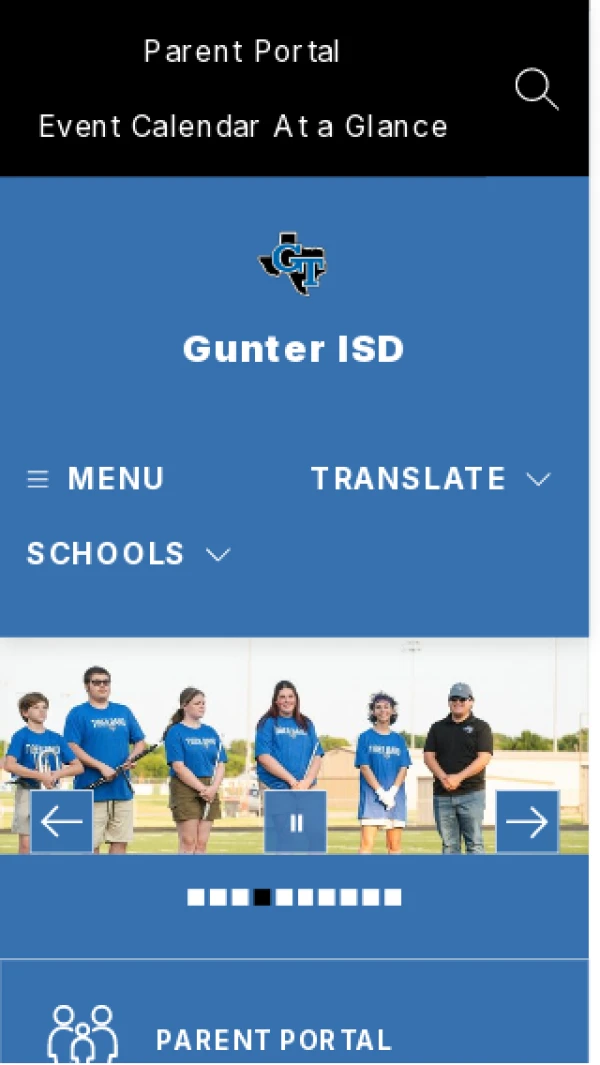
Task: Expand the TRANSLATE dropdown
Action: (x=430, y=479)
